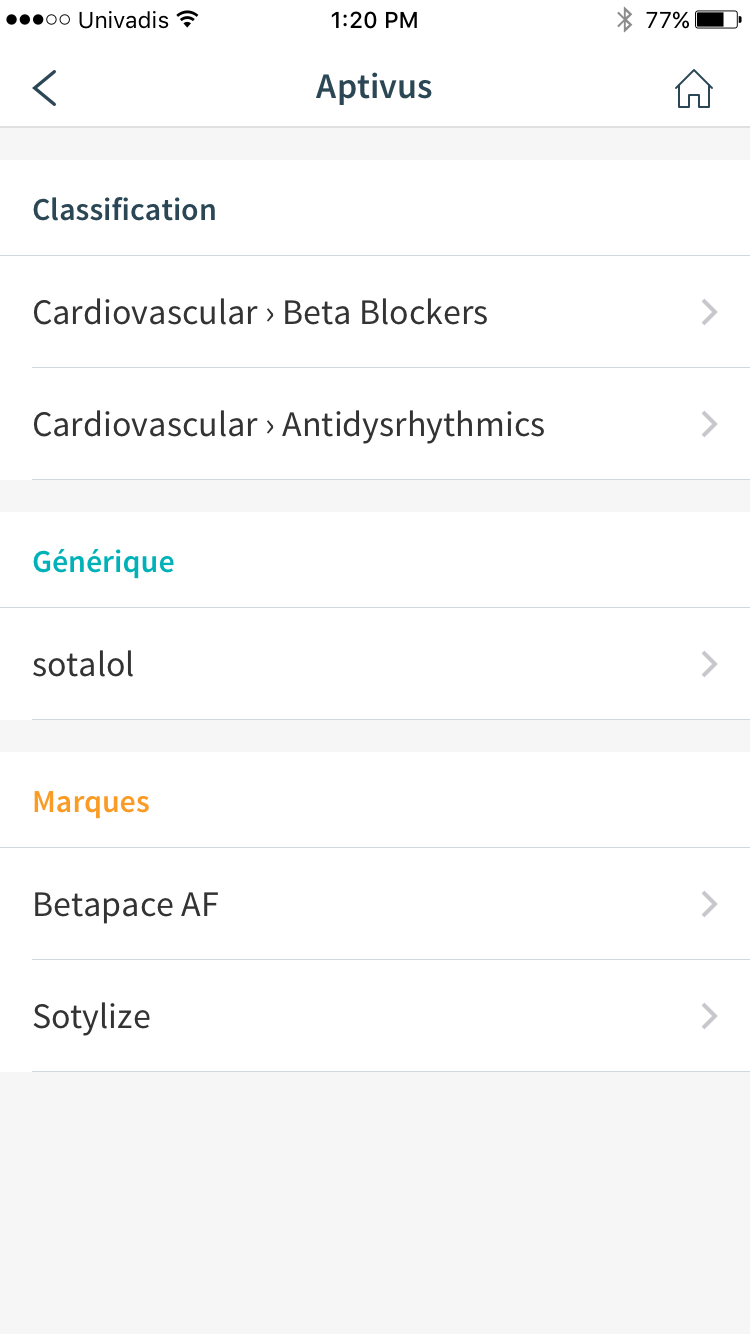750x1334 pixels.
Task: Open the home icon
Action: (x=693, y=88)
